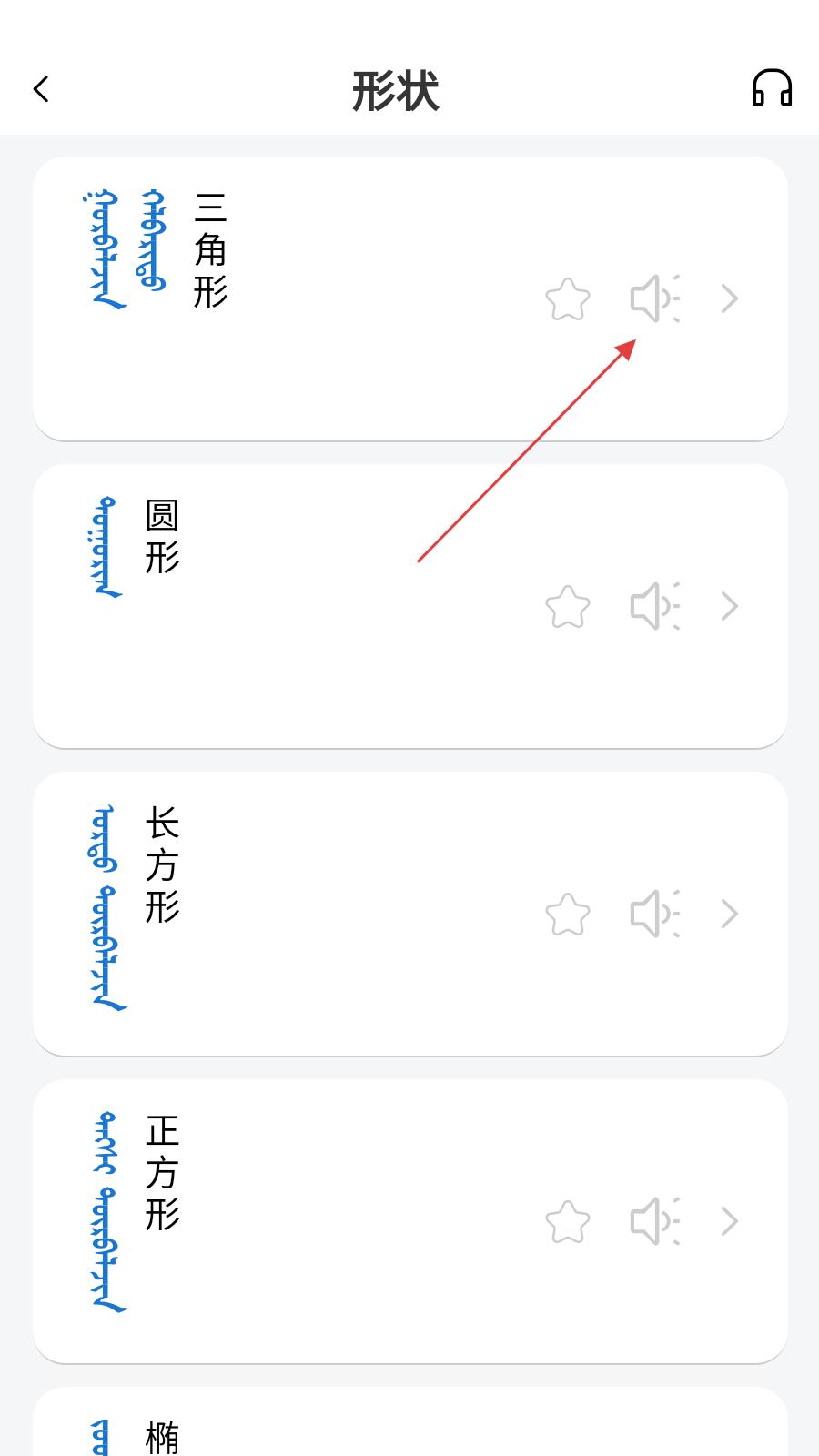The image size is (819, 1456).
Task: Open 长方形 details arrow
Action: pyautogui.click(x=729, y=914)
